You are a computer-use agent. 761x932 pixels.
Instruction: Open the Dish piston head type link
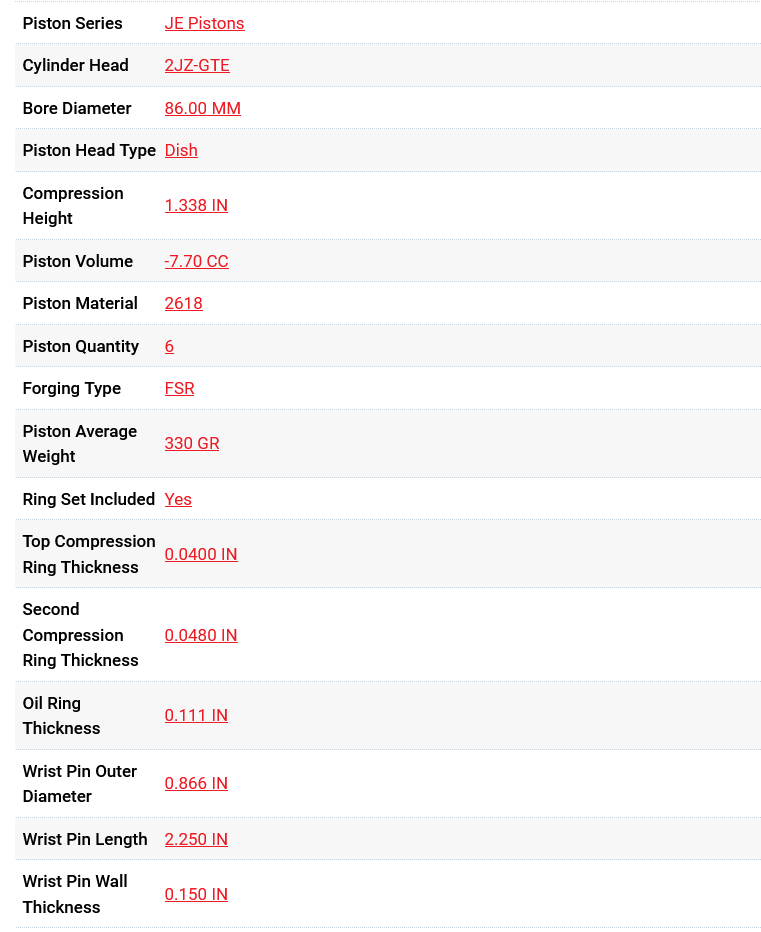point(181,150)
